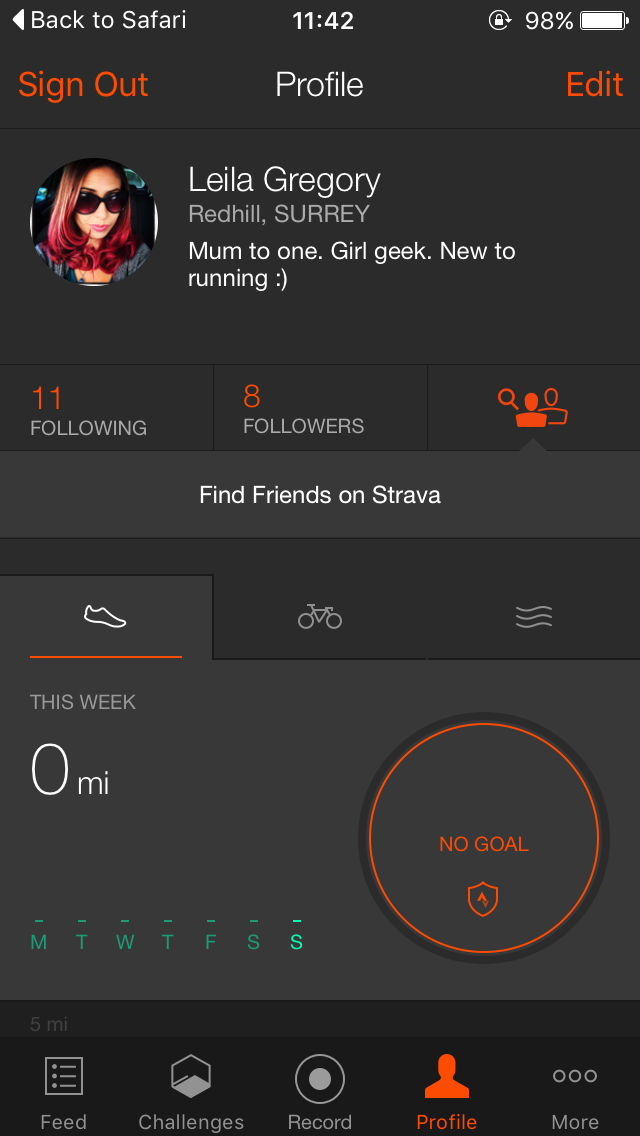Edit the profile details
640x1136 pixels.
pyautogui.click(x=594, y=85)
